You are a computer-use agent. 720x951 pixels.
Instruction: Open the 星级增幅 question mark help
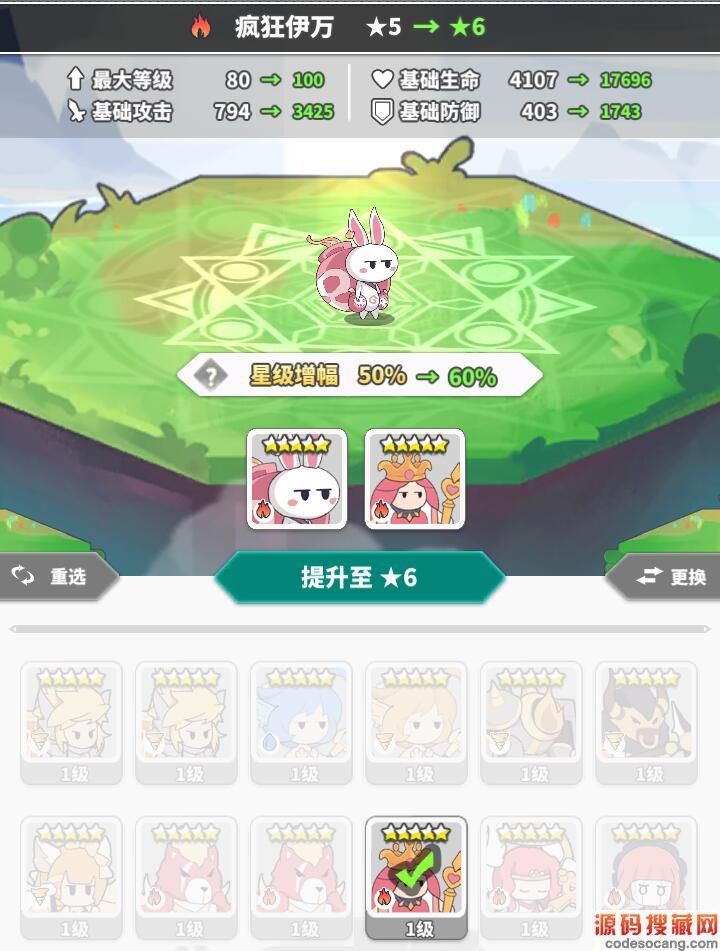[211, 376]
